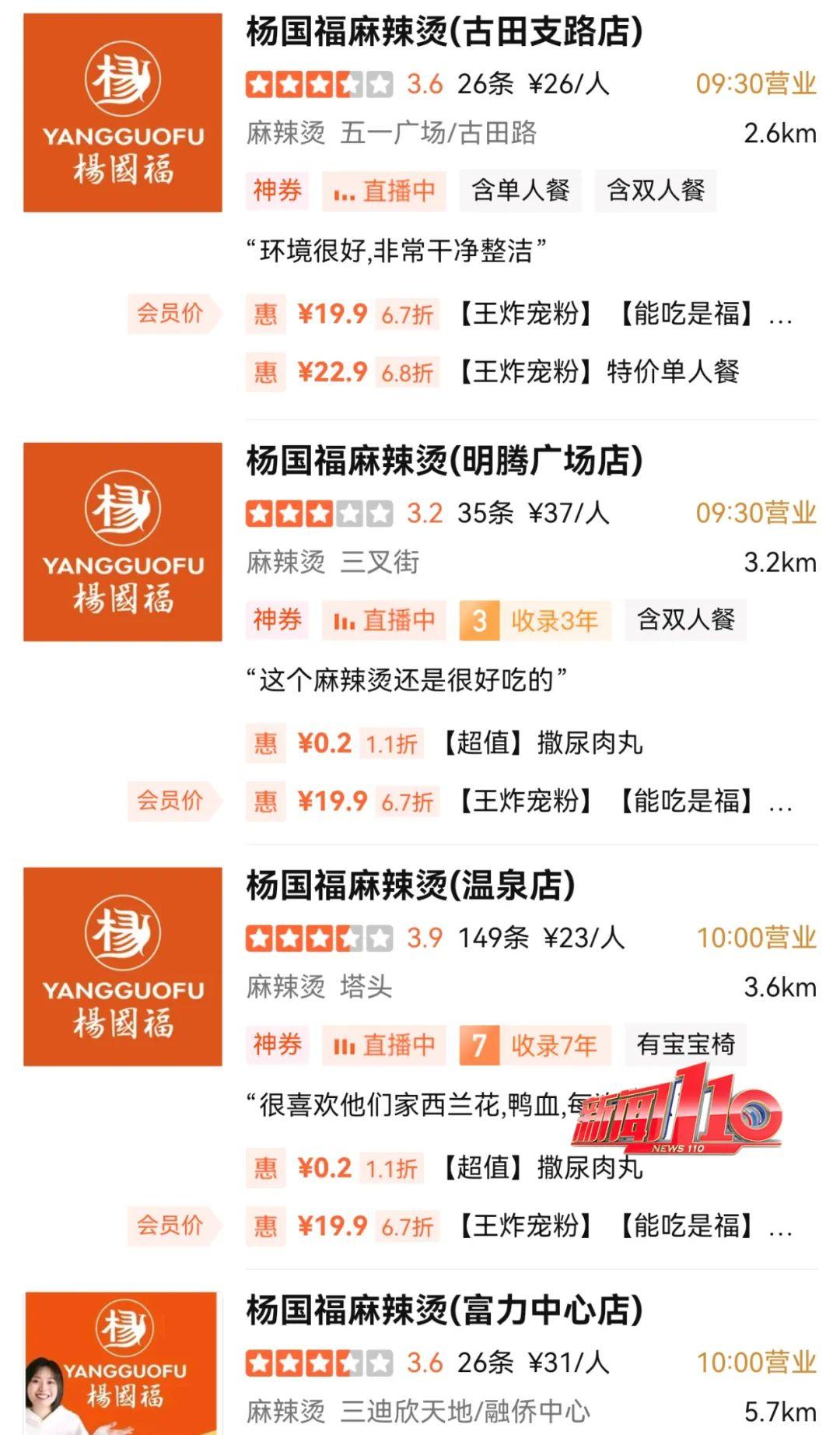Image resolution: width=840 pixels, height=1435 pixels.
Task: Open 直播中 livestream tag for 明腾广场店
Action: point(384,620)
